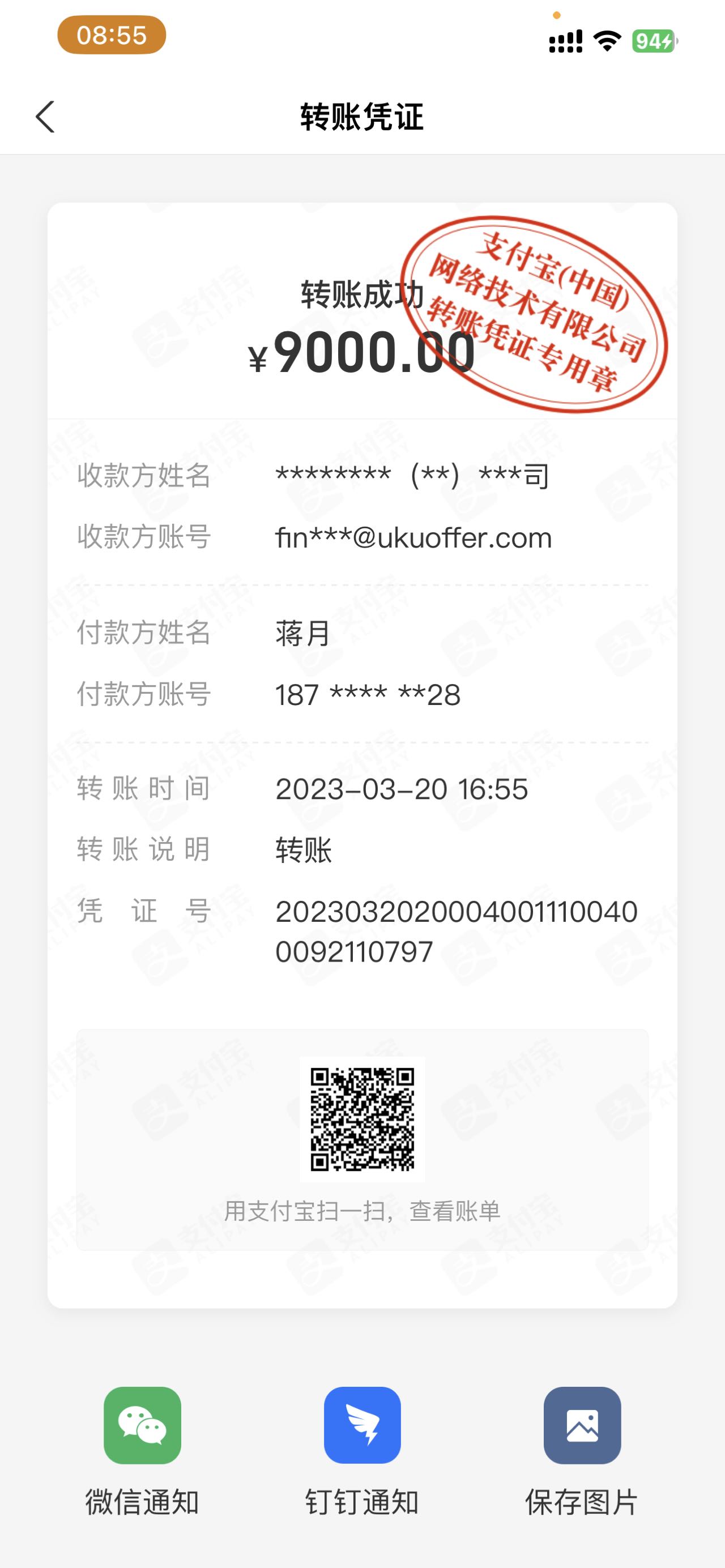Send voucher through 钉钉通知
The image size is (725, 1568).
tap(362, 1425)
